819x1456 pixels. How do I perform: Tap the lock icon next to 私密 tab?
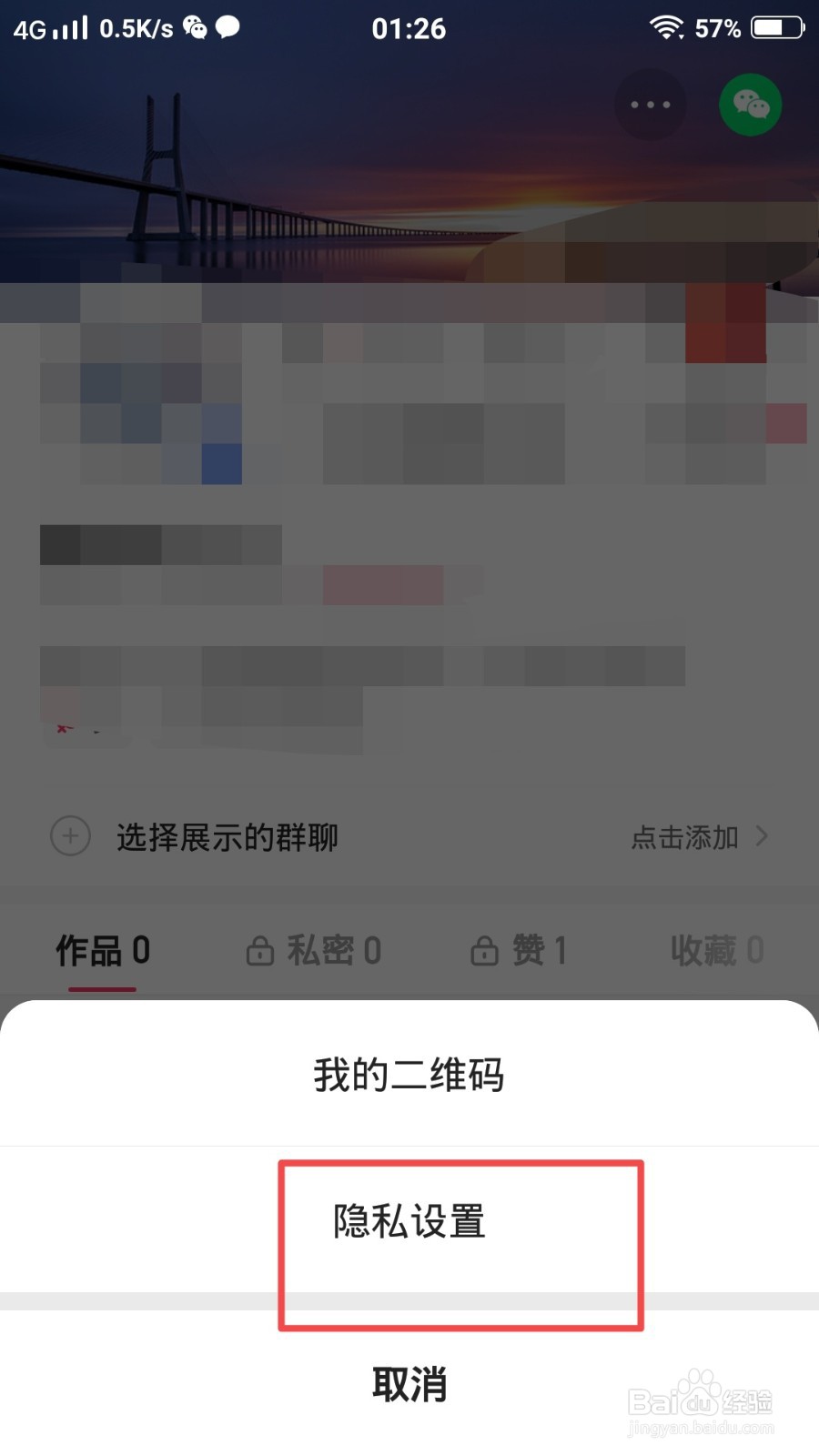[260, 951]
